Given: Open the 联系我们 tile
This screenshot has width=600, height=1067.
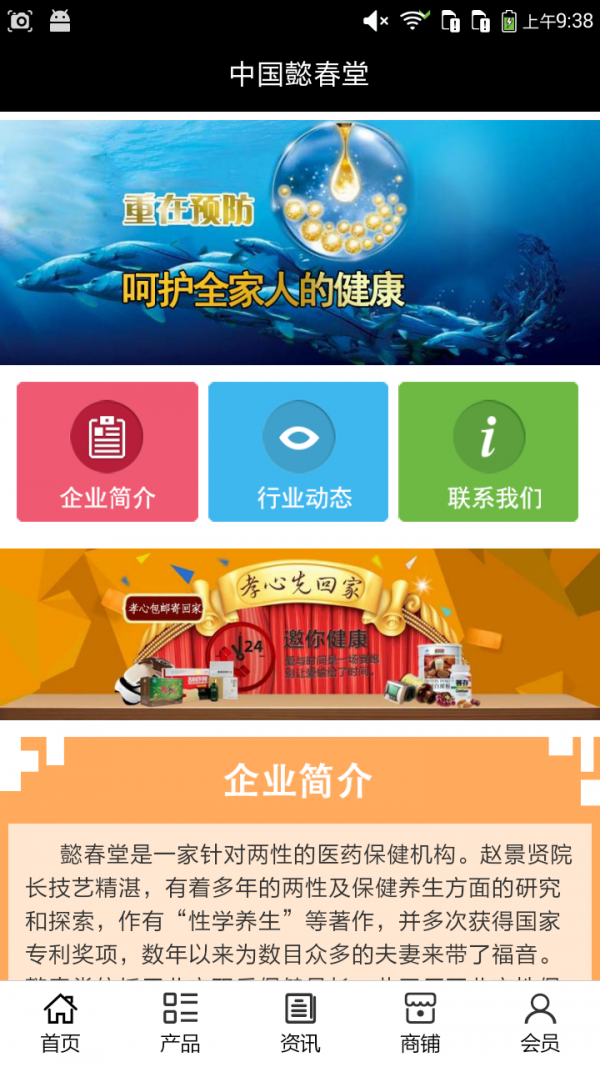Looking at the screenshot, I should [x=488, y=452].
